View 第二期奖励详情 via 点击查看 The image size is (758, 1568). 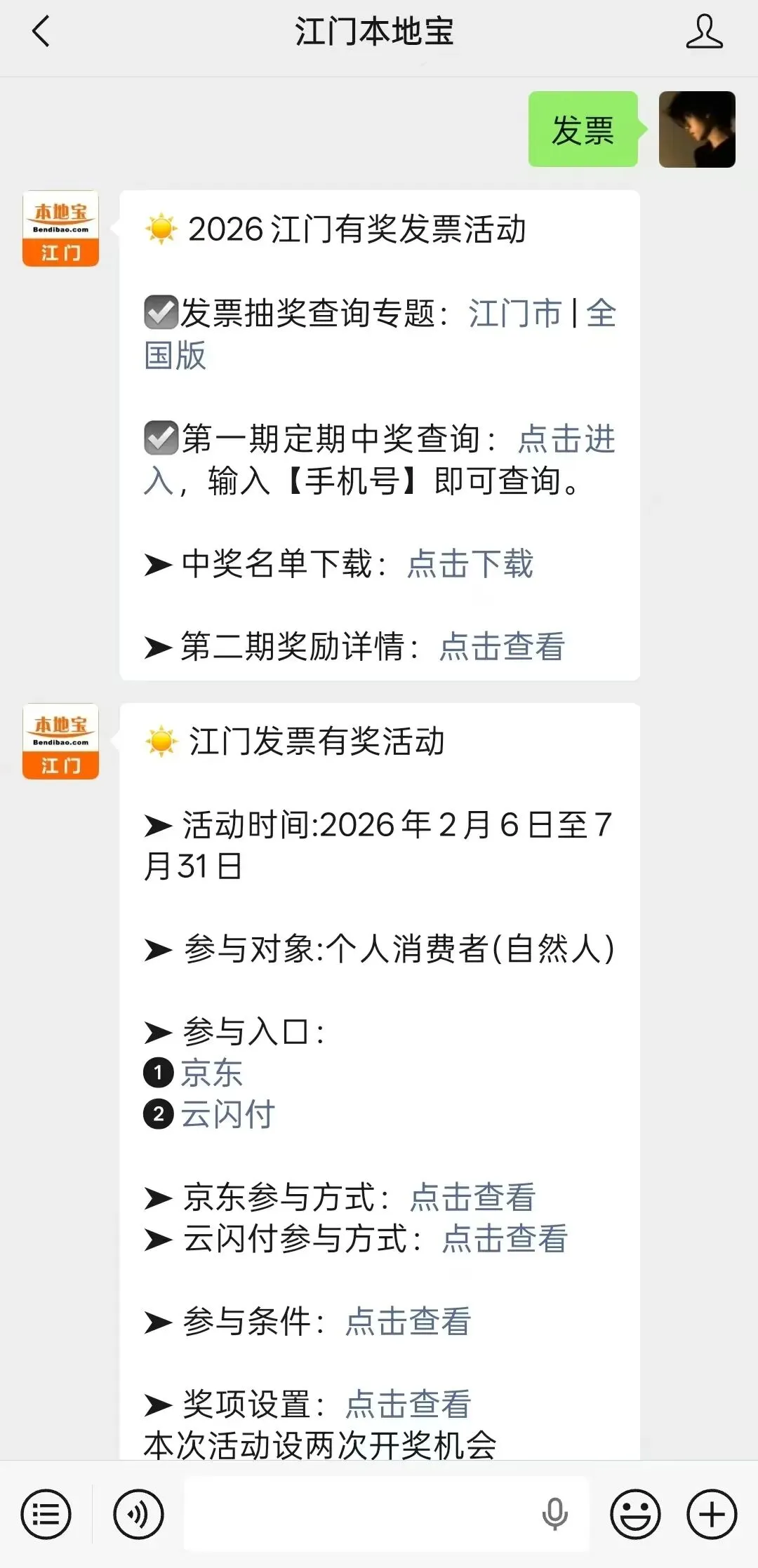click(x=502, y=646)
